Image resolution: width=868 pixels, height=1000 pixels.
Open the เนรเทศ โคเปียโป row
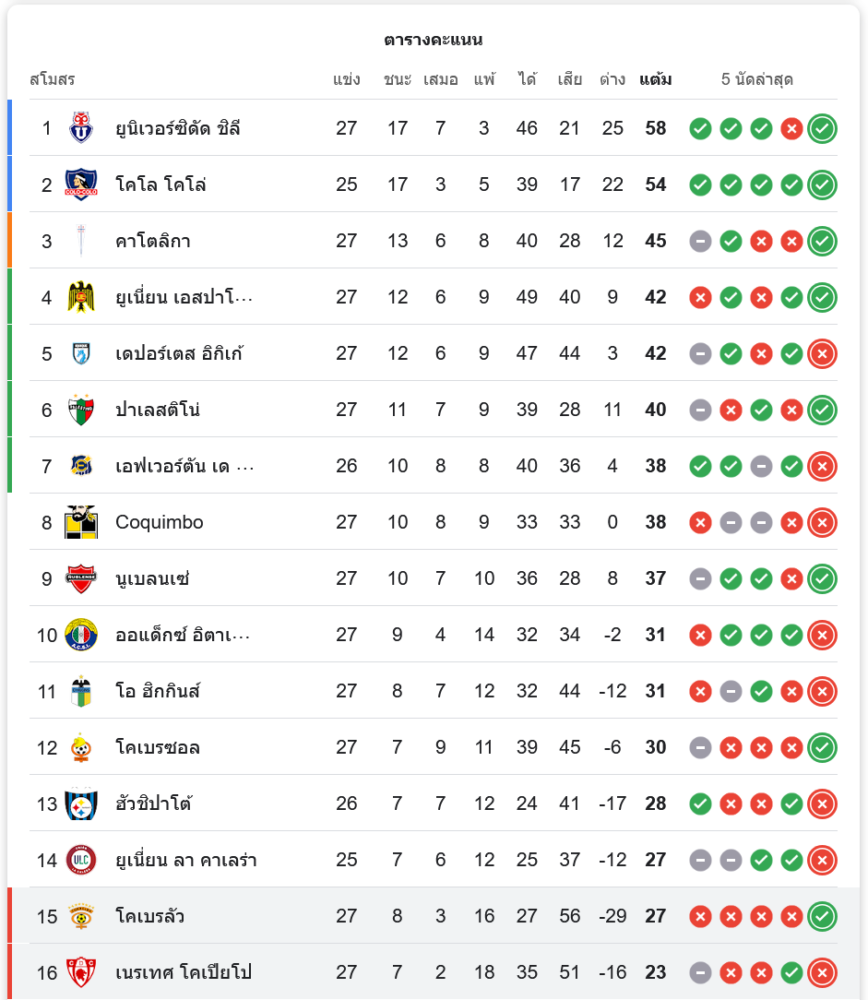click(x=183, y=972)
